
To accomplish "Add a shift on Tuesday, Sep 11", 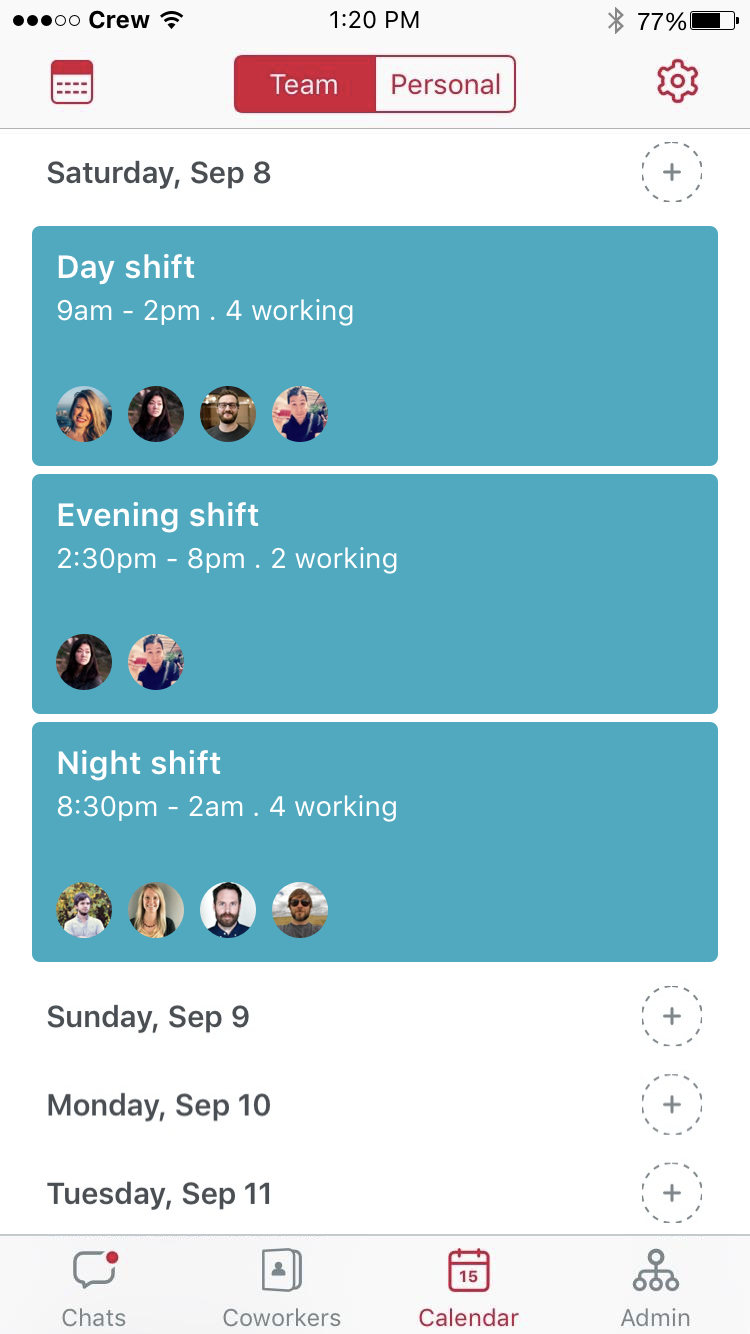I will click(x=672, y=1192).
